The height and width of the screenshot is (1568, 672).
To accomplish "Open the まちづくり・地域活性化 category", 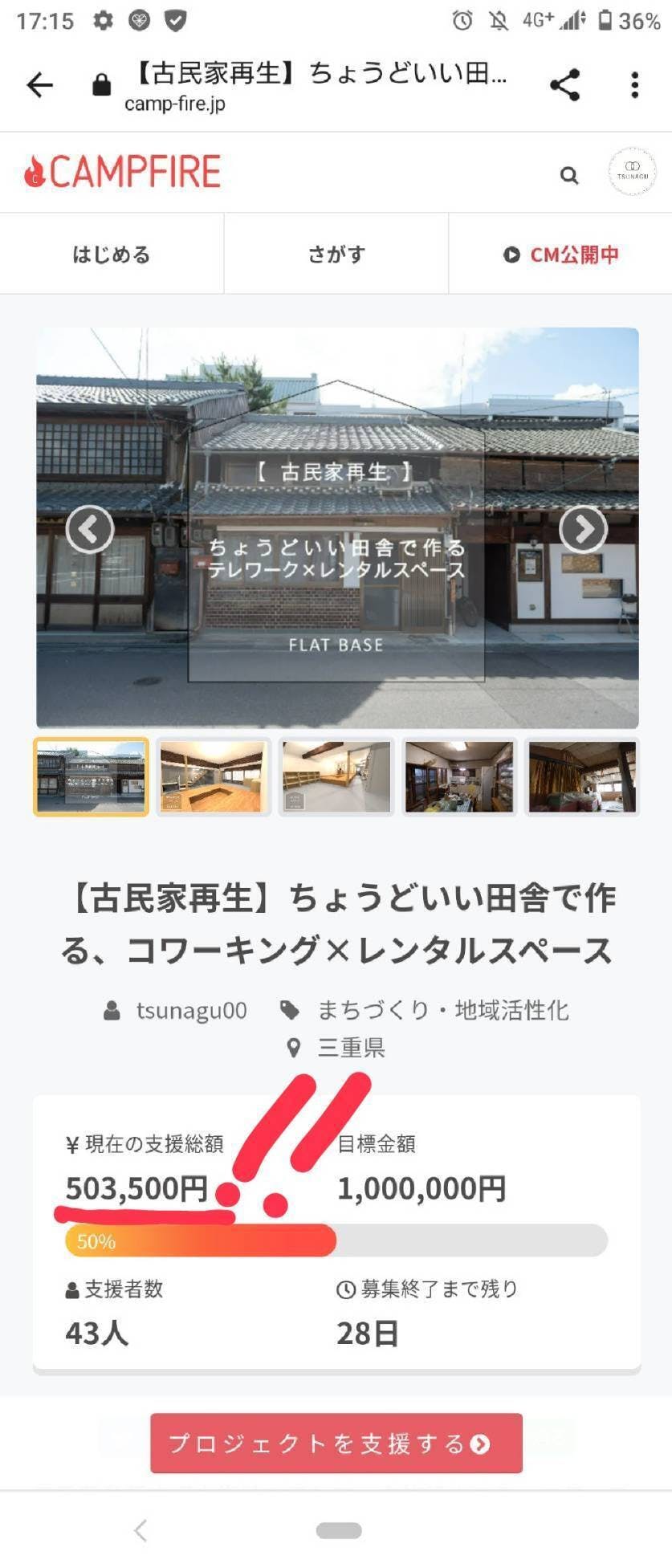I will (x=442, y=1010).
